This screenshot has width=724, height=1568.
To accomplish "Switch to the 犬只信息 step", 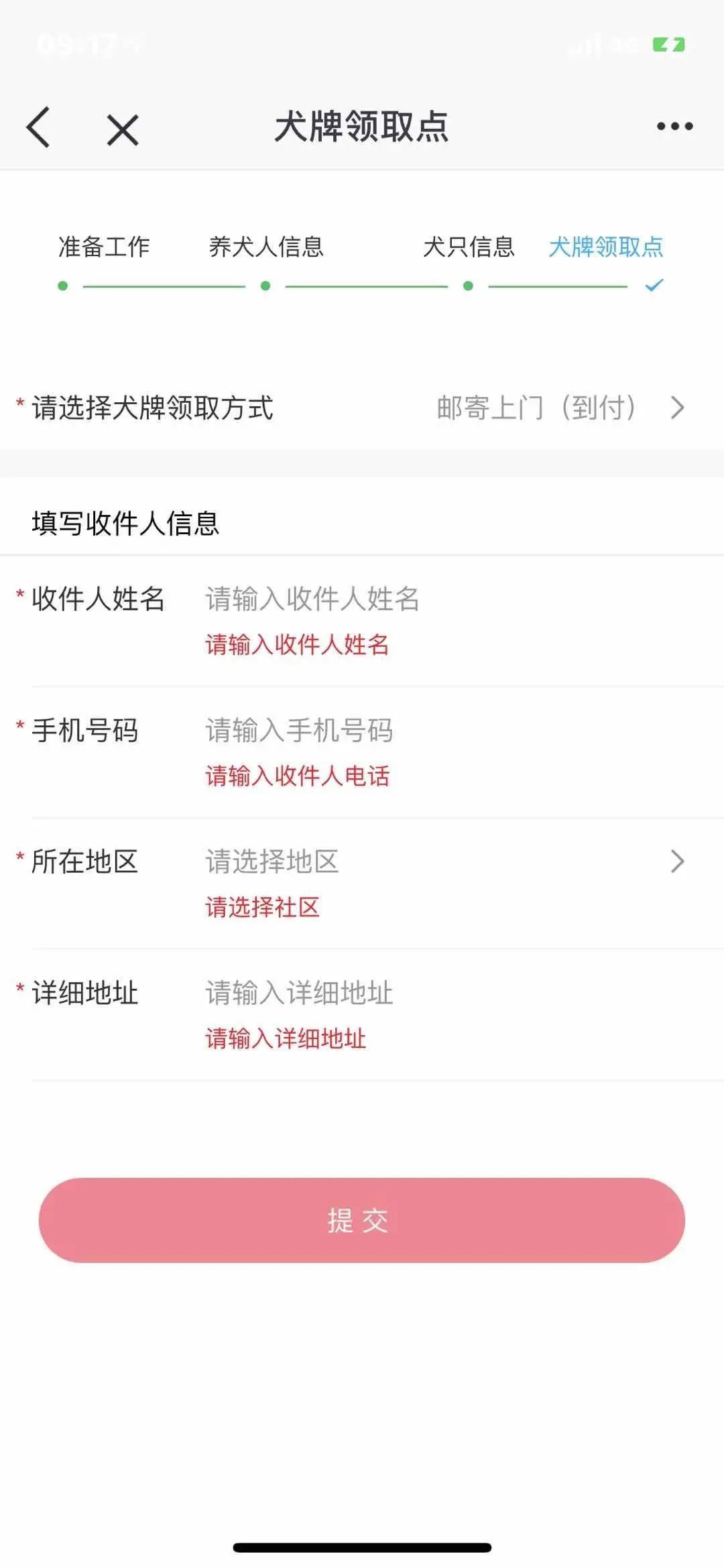I will coord(469,247).
